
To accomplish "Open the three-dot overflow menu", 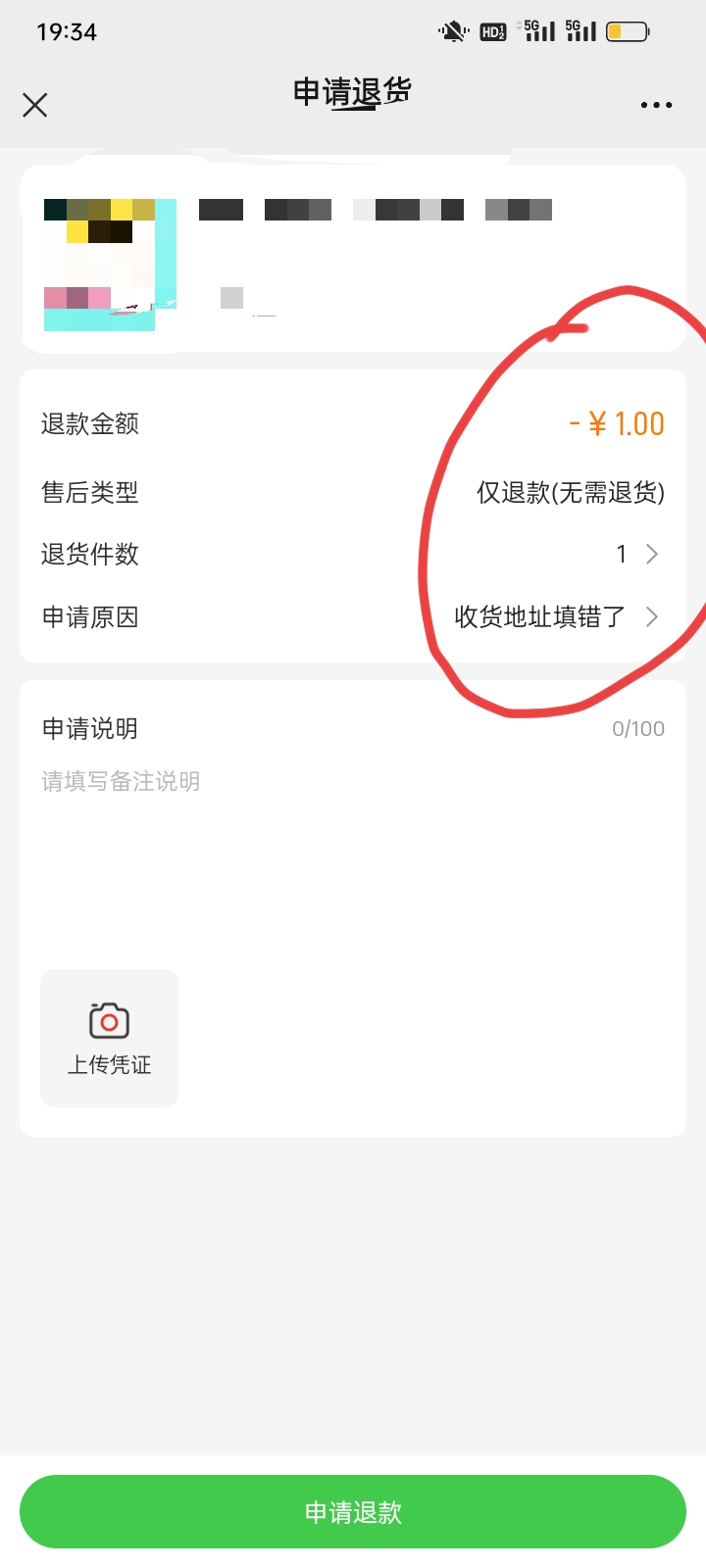I will pos(656,105).
